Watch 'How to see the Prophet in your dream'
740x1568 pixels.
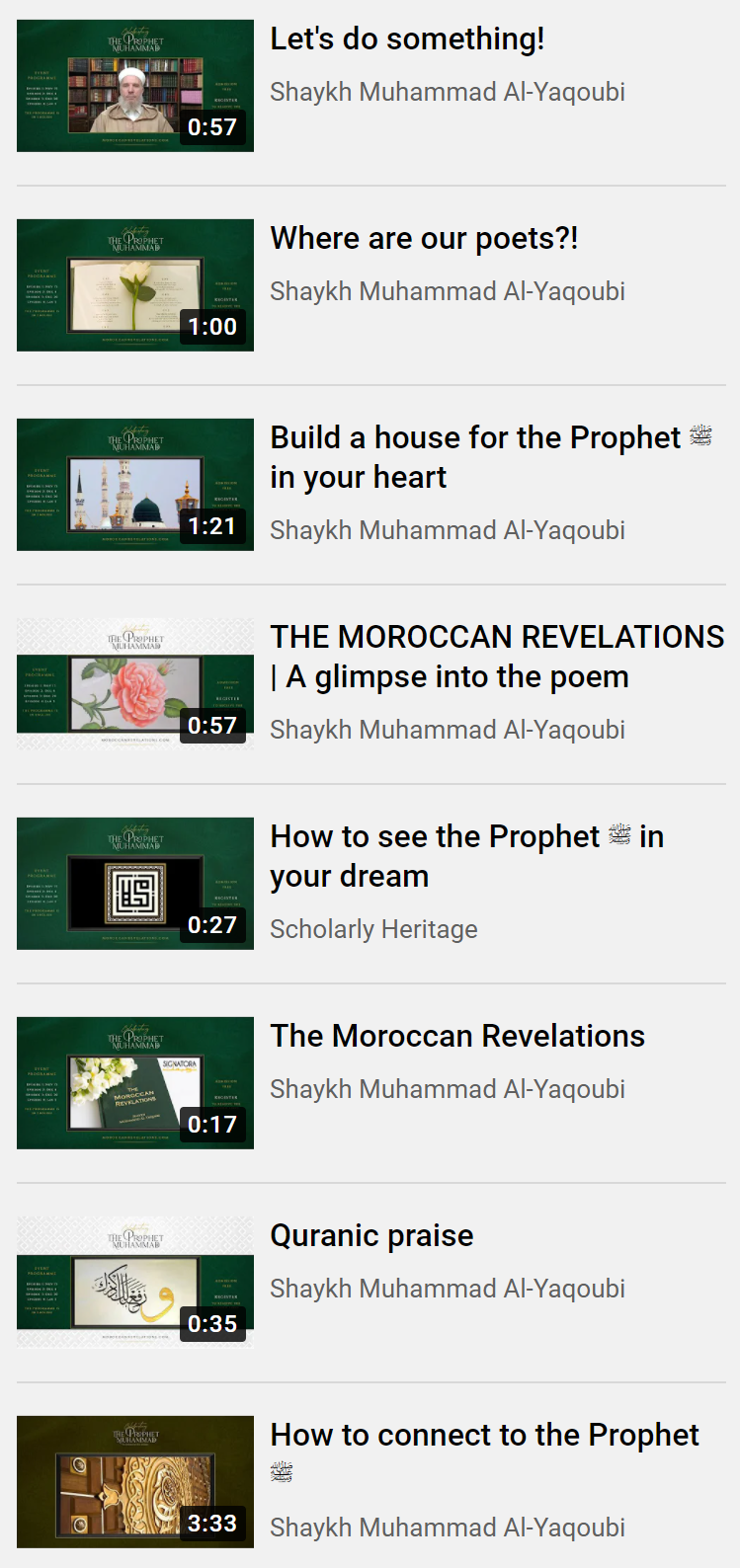(x=466, y=856)
